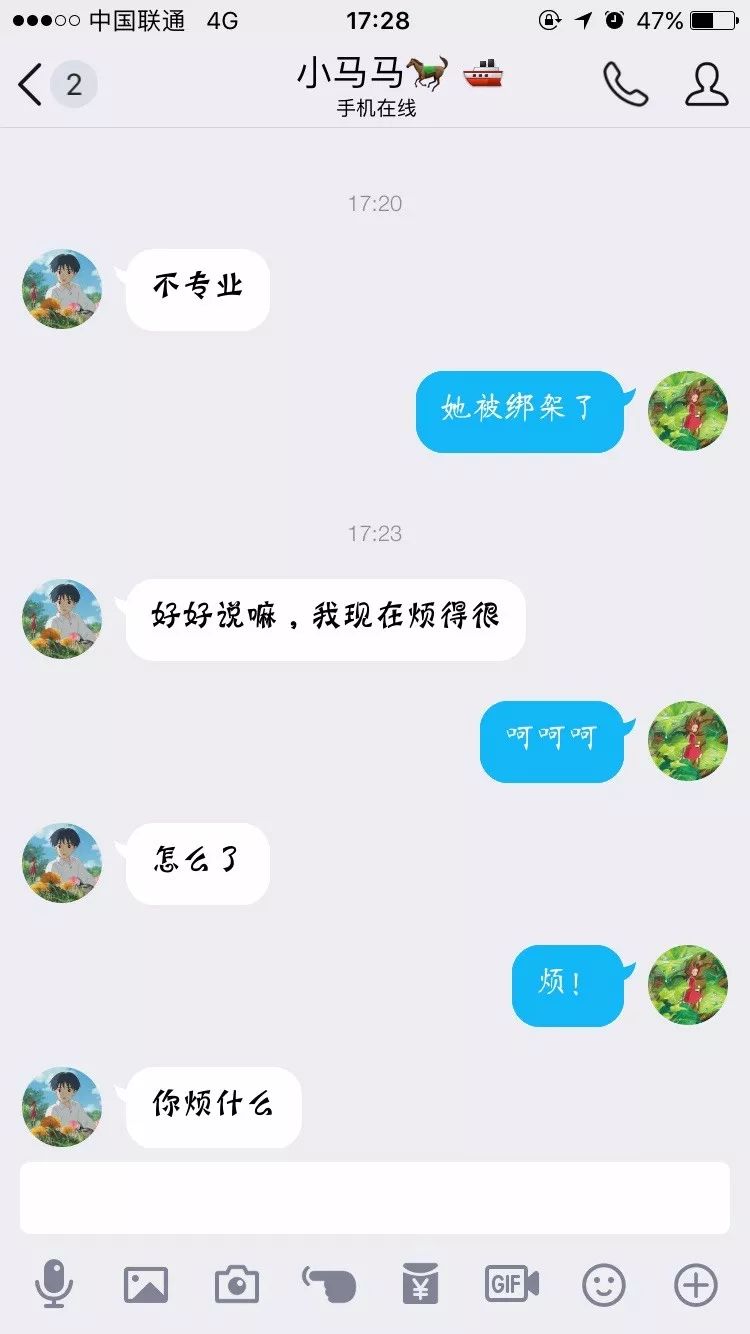Image resolution: width=750 pixels, height=1334 pixels.
Task: Tap your avatar beside 她被绑架了
Action: click(x=688, y=411)
